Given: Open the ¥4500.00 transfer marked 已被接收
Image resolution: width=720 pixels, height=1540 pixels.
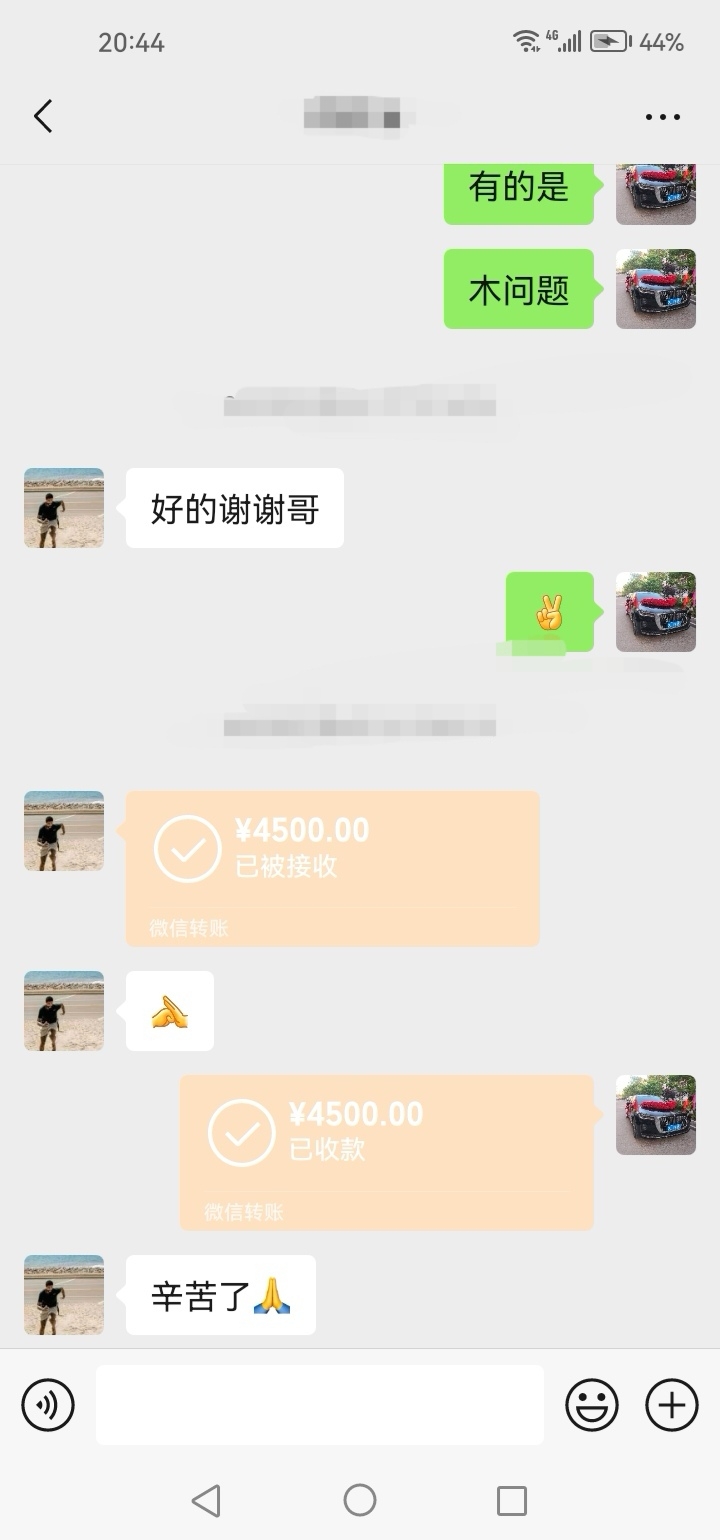Looking at the screenshot, I should [332, 867].
